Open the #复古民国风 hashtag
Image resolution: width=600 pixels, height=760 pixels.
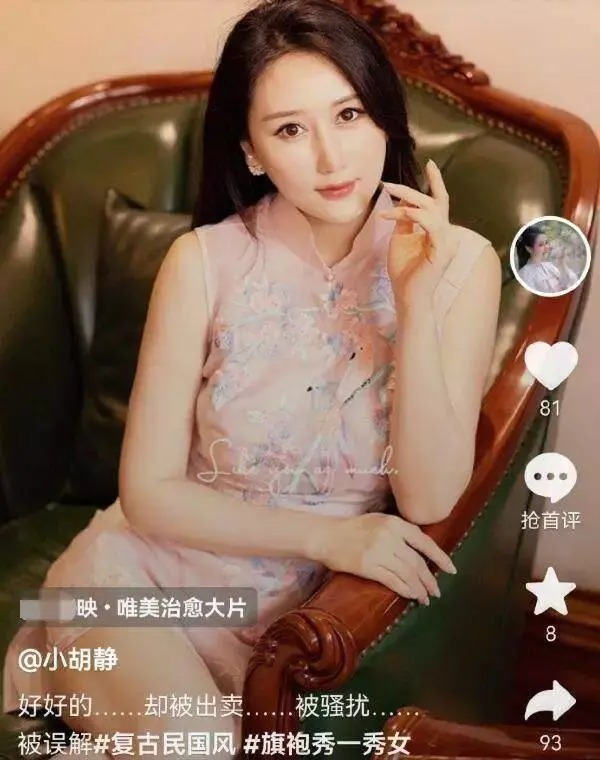tap(165, 742)
